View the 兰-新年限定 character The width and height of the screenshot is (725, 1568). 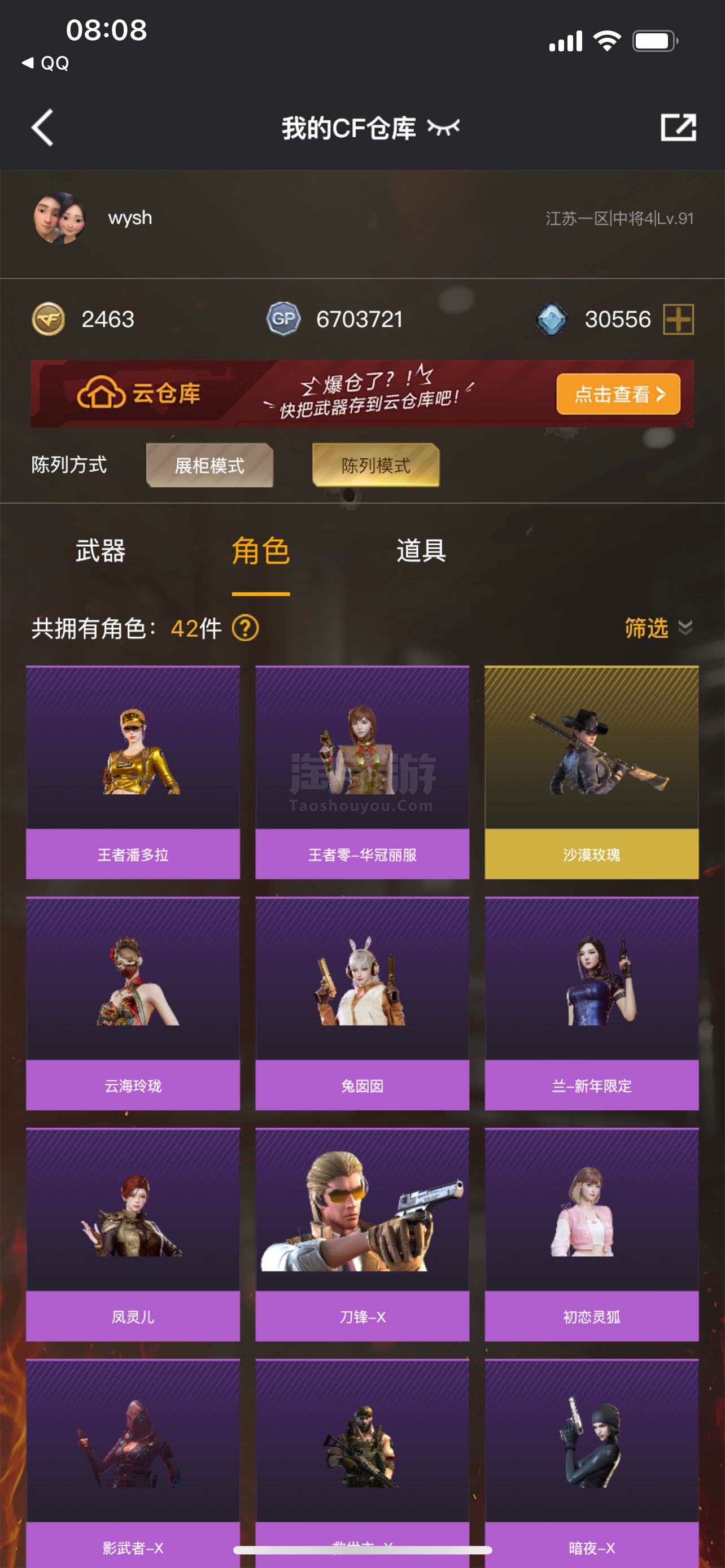[x=592, y=1004]
